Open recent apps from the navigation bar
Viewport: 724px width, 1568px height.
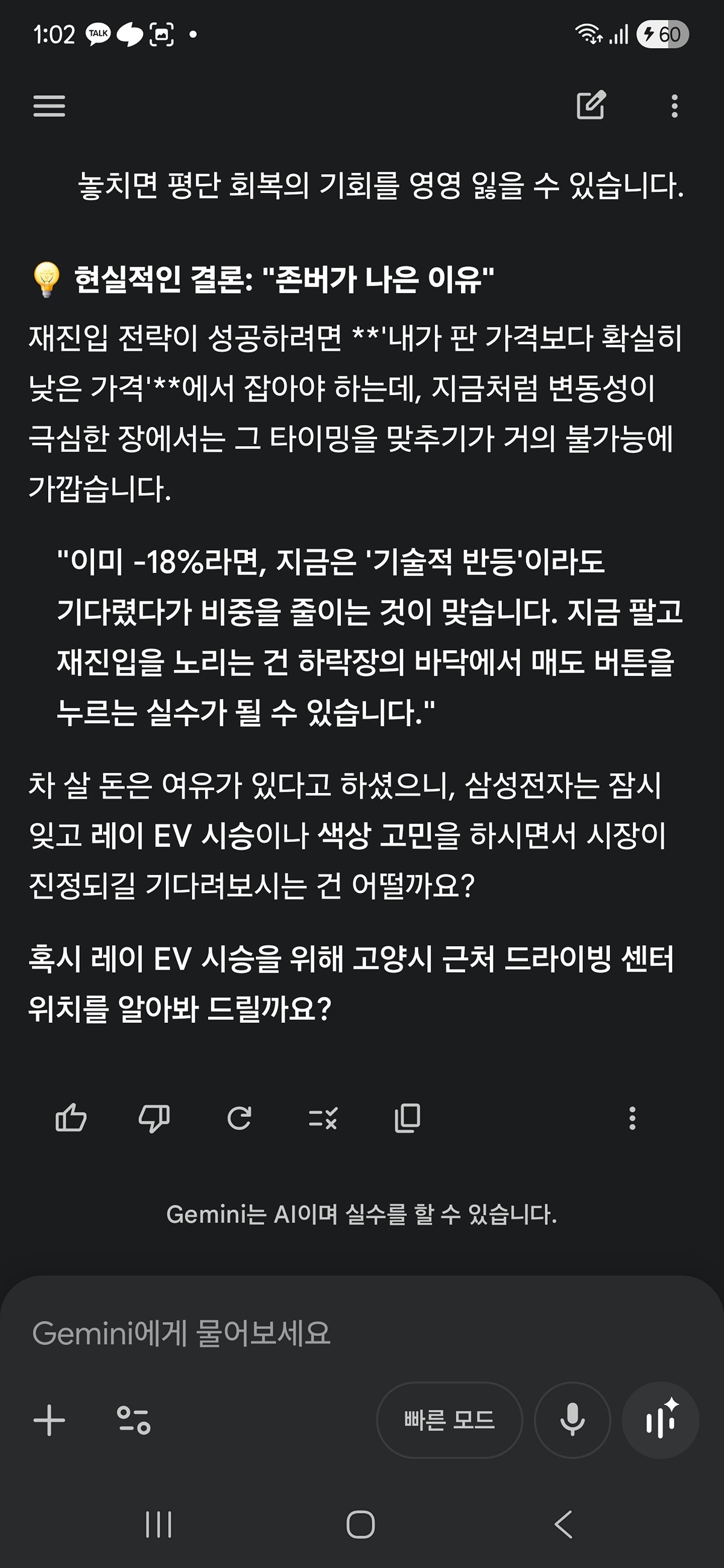coord(157,1525)
